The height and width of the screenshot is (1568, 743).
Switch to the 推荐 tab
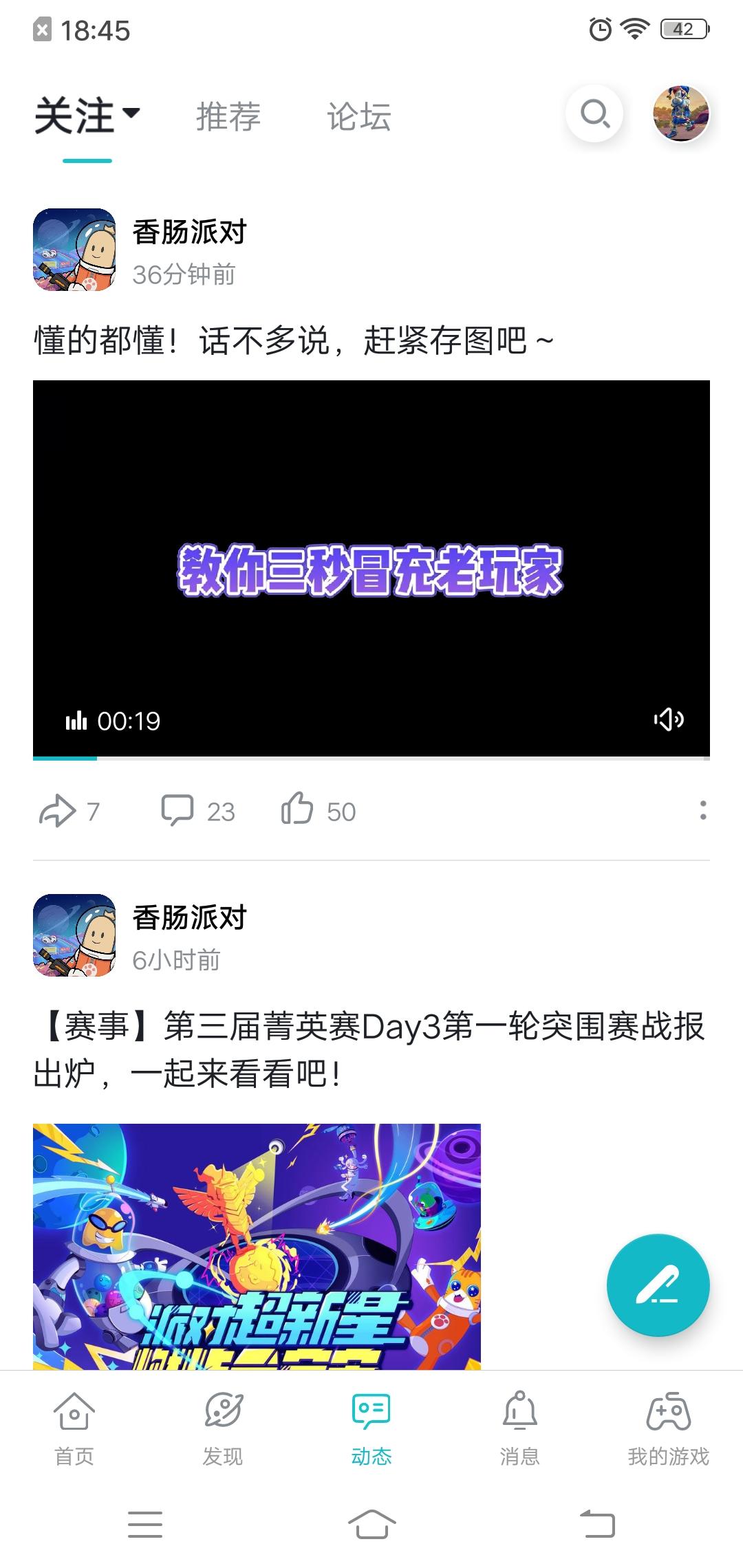pyautogui.click(x=228, y=116)
